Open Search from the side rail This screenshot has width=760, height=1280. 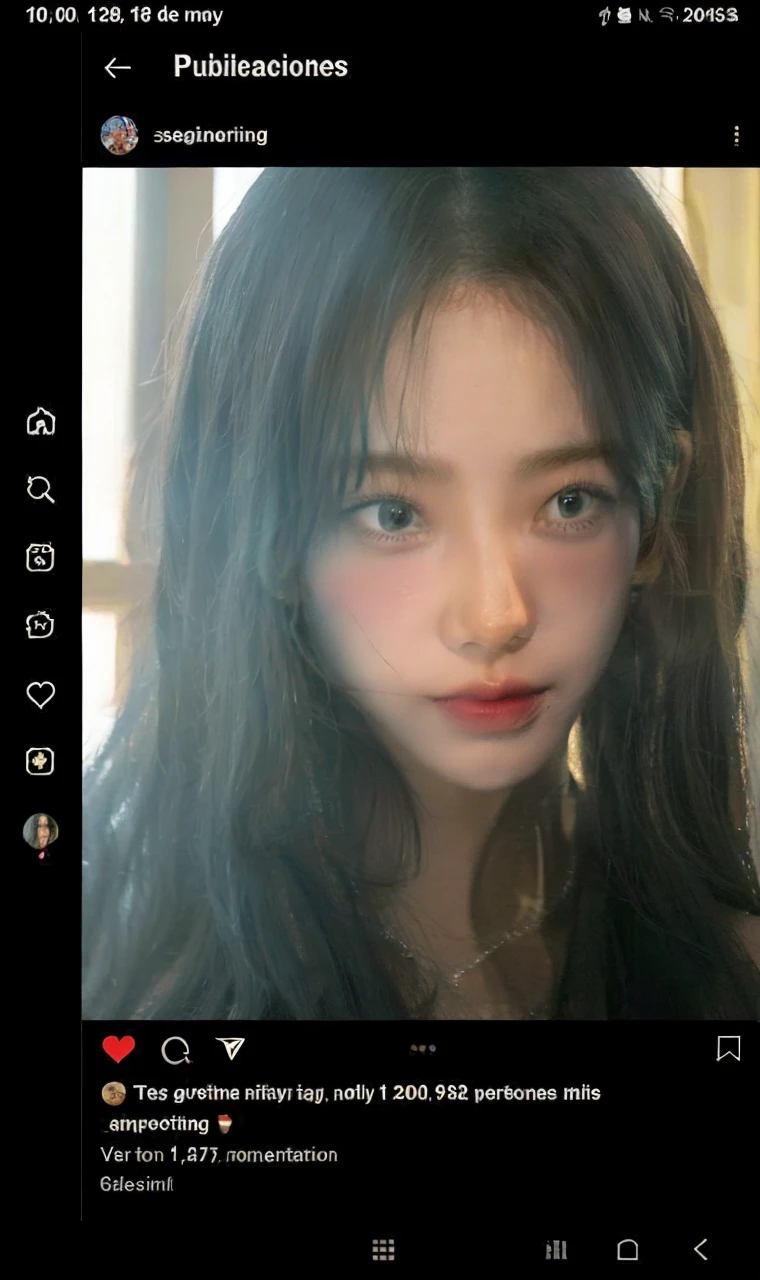tap(41, 489)
